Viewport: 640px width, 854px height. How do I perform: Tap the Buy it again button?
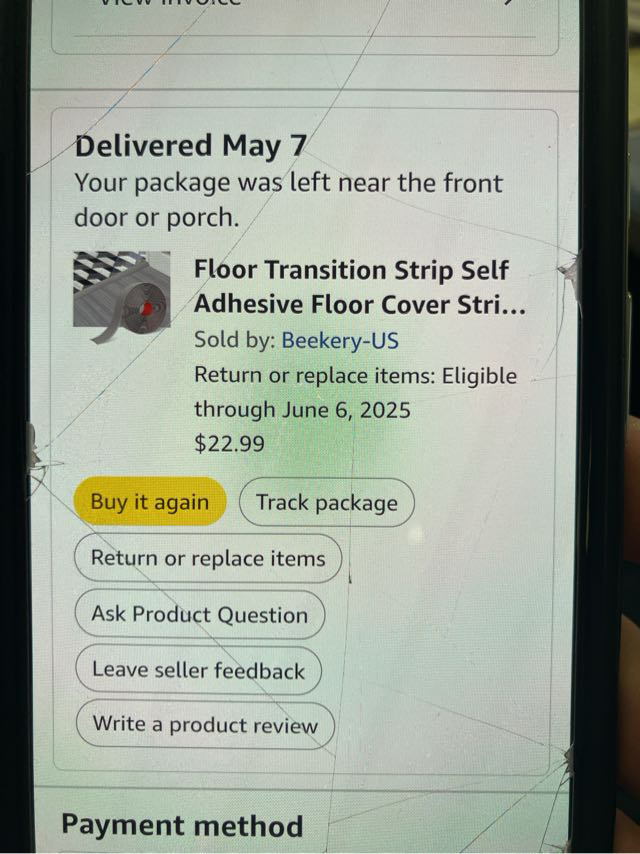(x=150, y=502)
